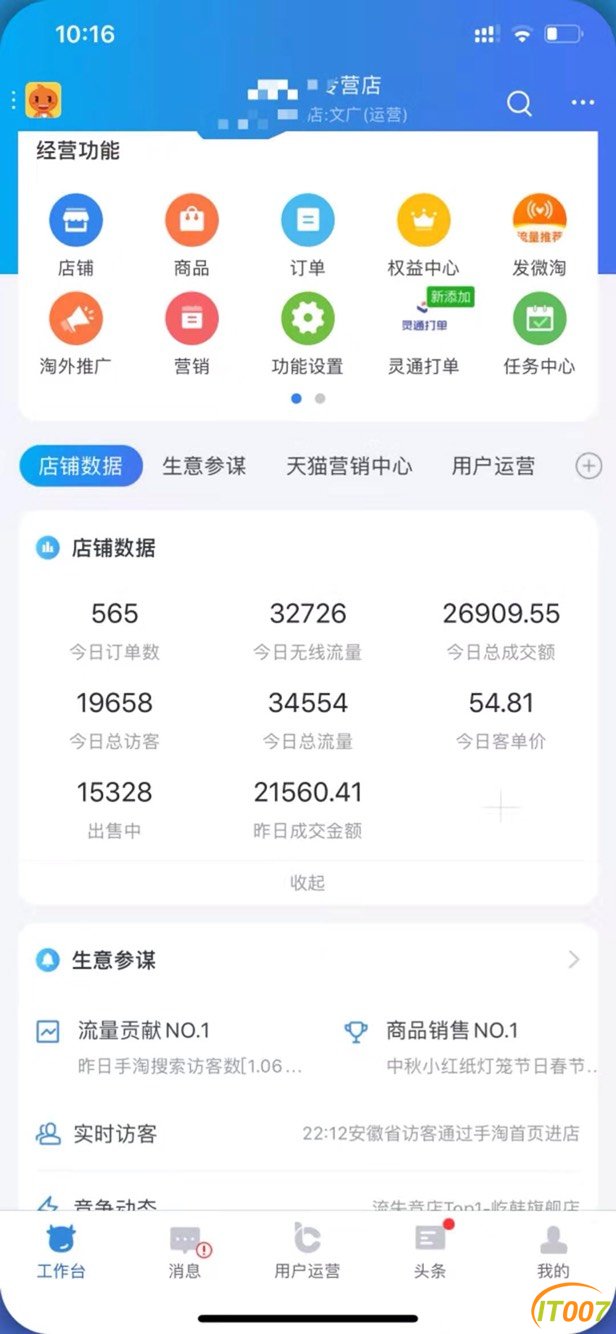This screenshot has height=1334, width=616.
Task: Open 权益中心 benefits center
Action: pyautogui.click(x=423, y=236)
